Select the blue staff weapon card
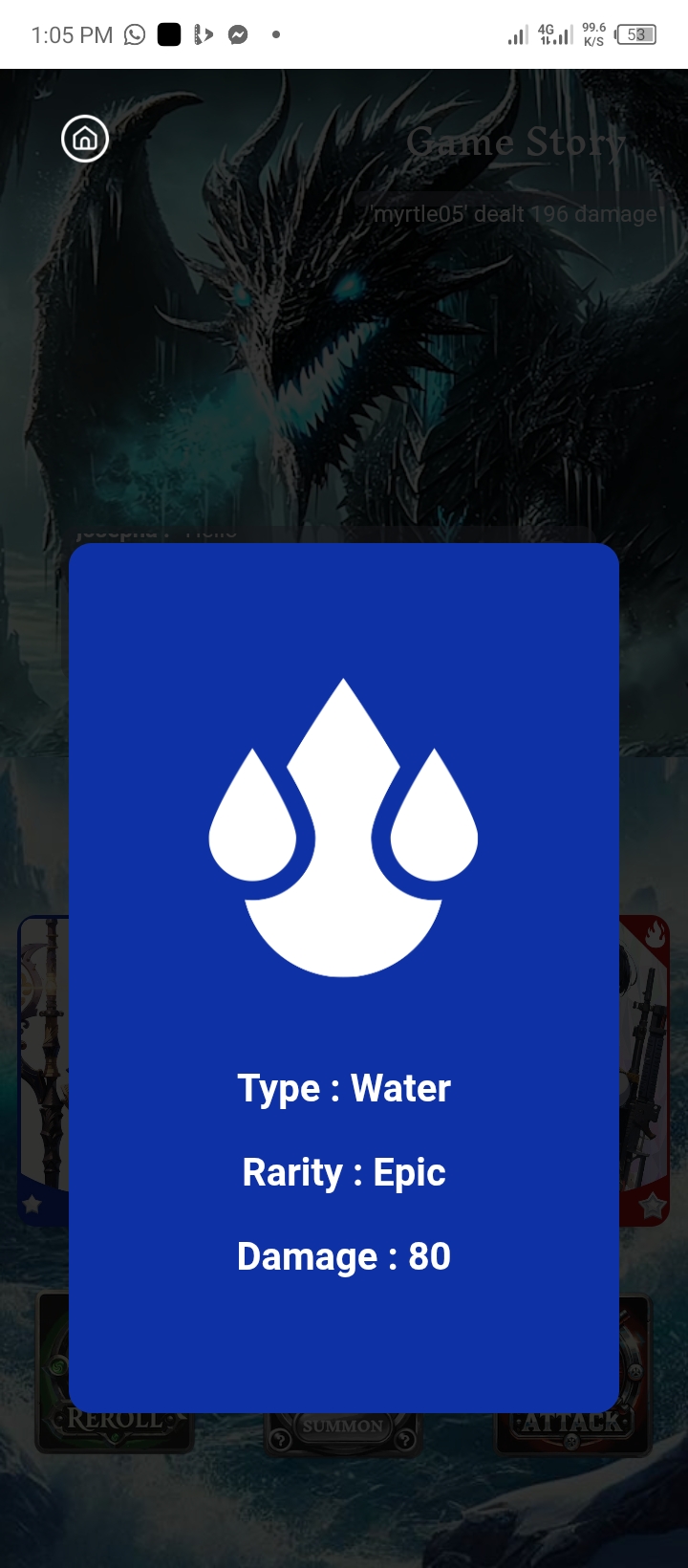The width and height of the screenshot is (688, 1568). (44, 1071)
